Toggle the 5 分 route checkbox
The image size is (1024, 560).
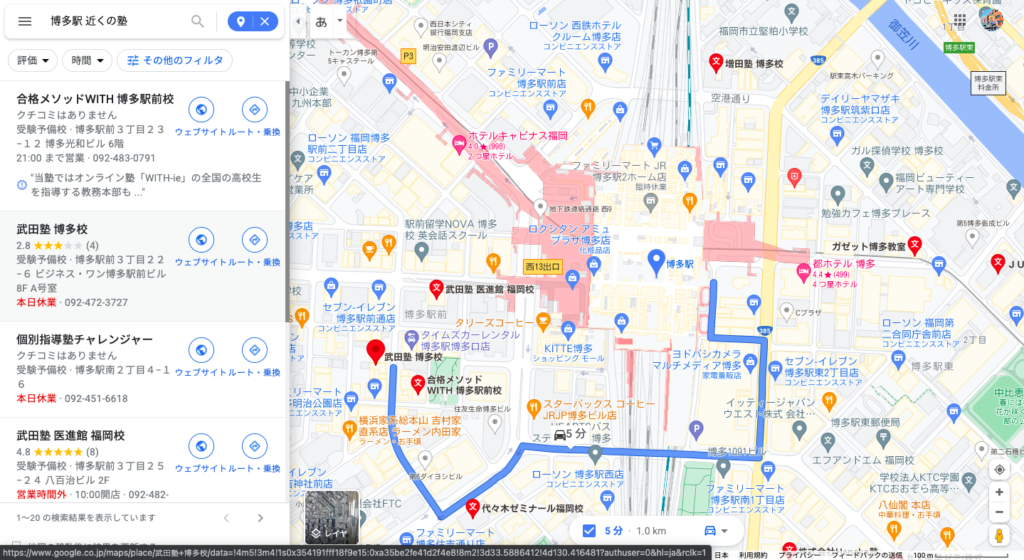pyautogui.click(x=589, y=530)
